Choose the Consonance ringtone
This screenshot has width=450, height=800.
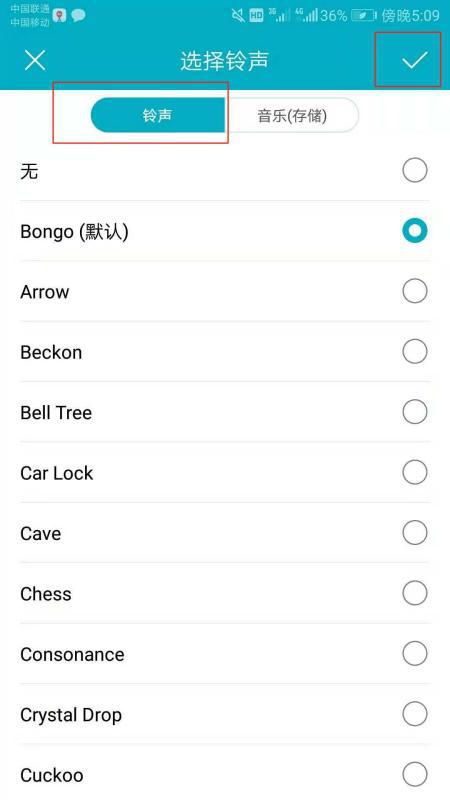(x=225, y=654)
